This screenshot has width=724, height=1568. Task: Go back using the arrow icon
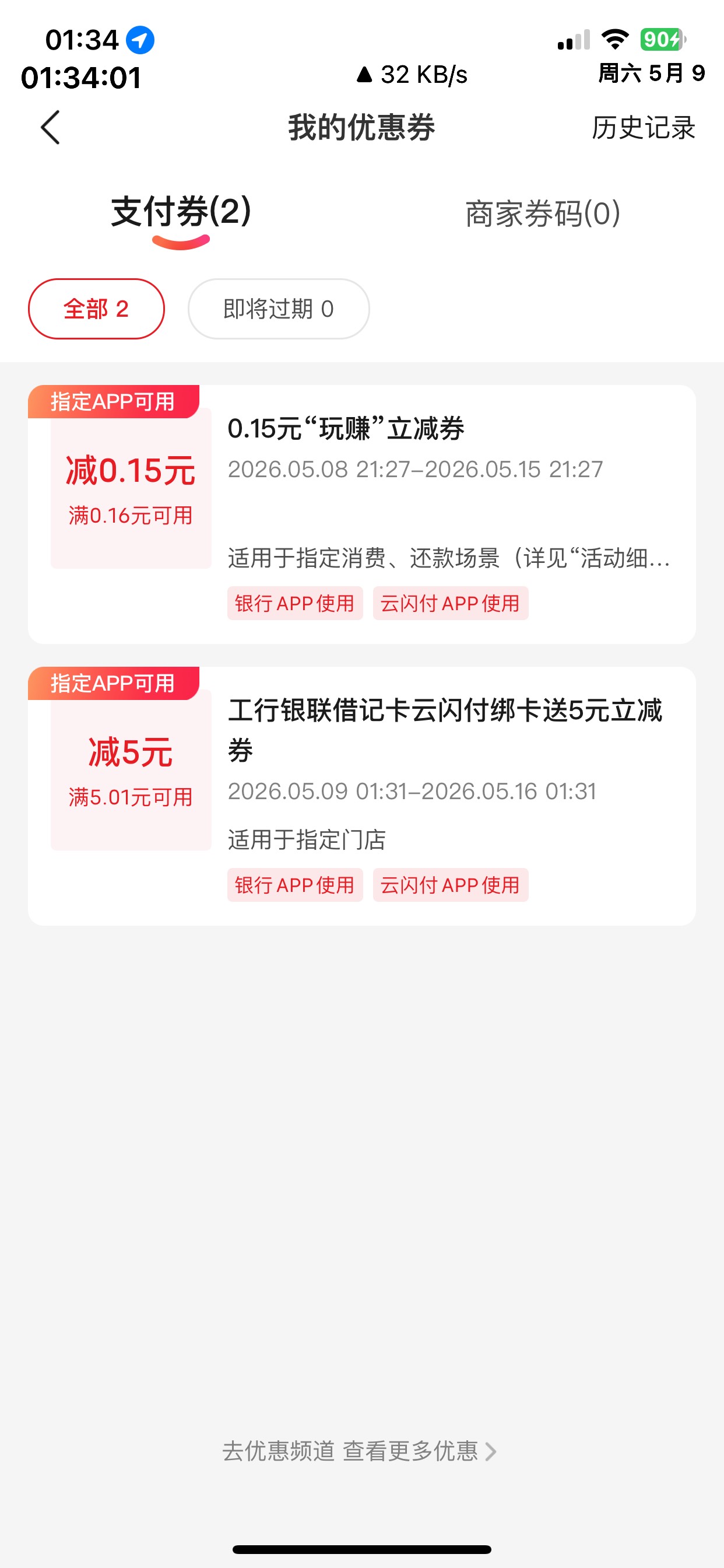pos(51,127)
